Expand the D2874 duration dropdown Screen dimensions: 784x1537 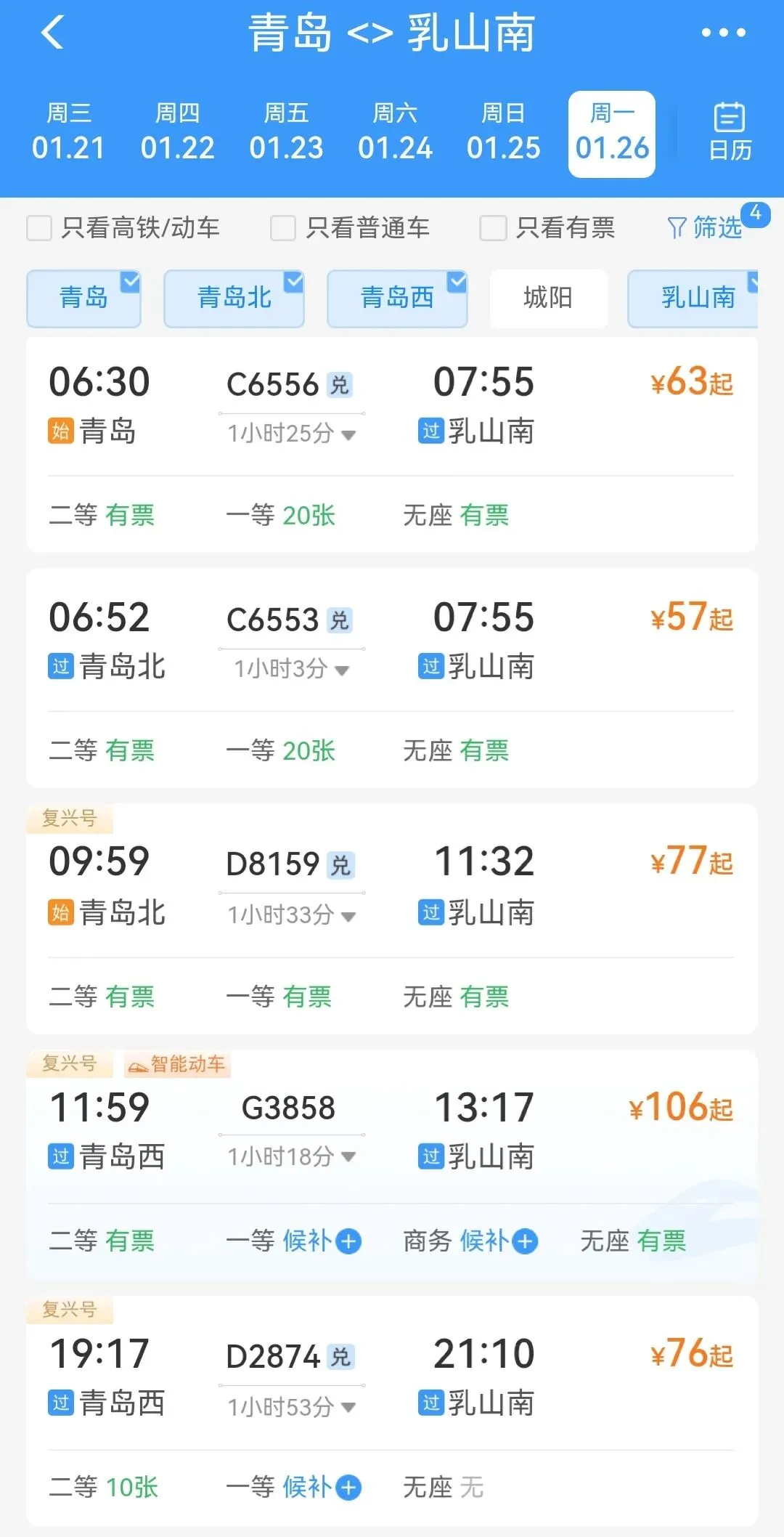coord(291,1407)
